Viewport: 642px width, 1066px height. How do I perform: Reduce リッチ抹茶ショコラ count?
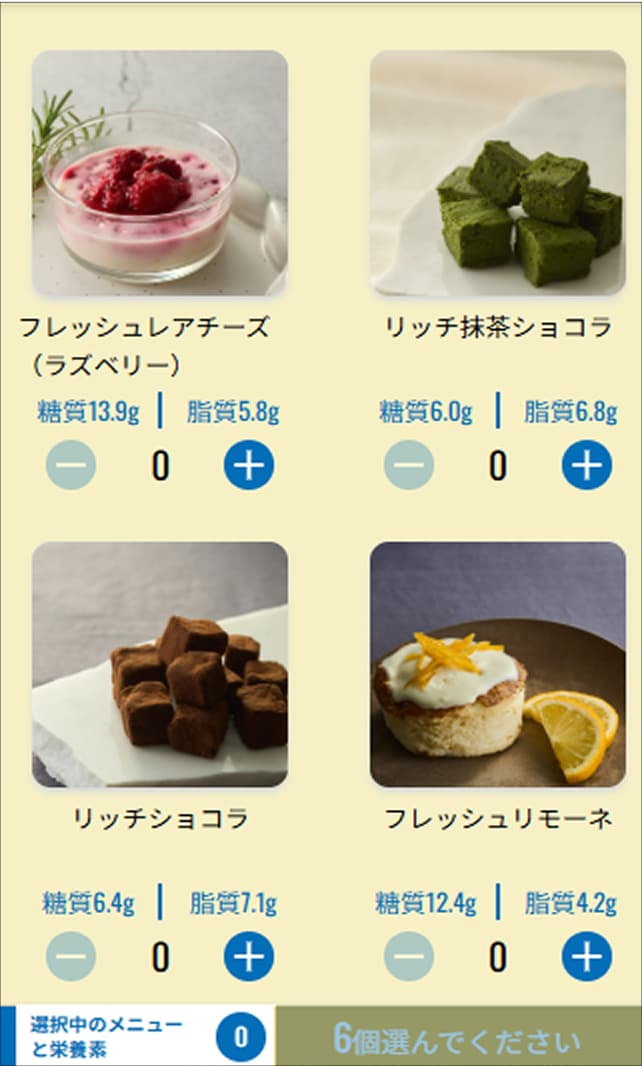409,465
